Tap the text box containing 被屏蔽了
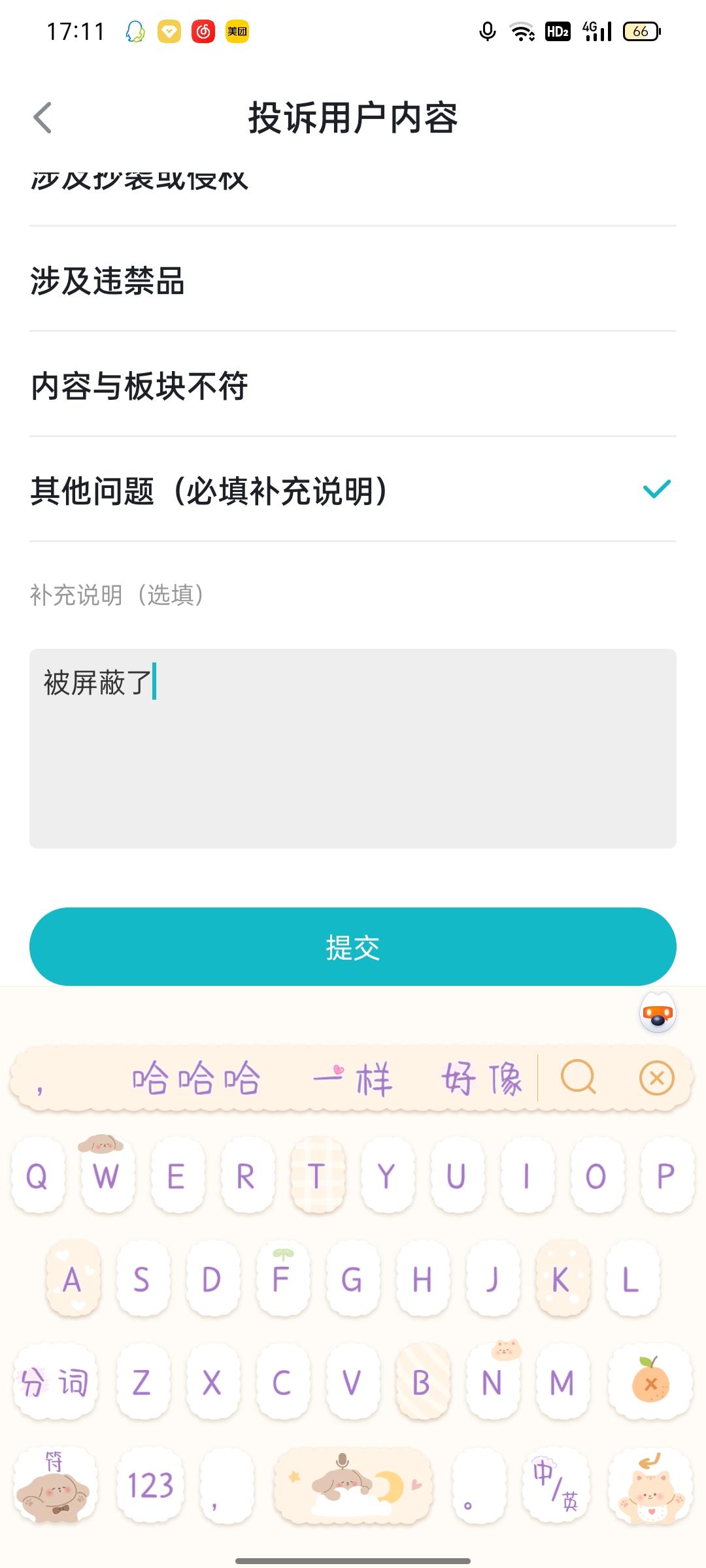 [352, 745]
